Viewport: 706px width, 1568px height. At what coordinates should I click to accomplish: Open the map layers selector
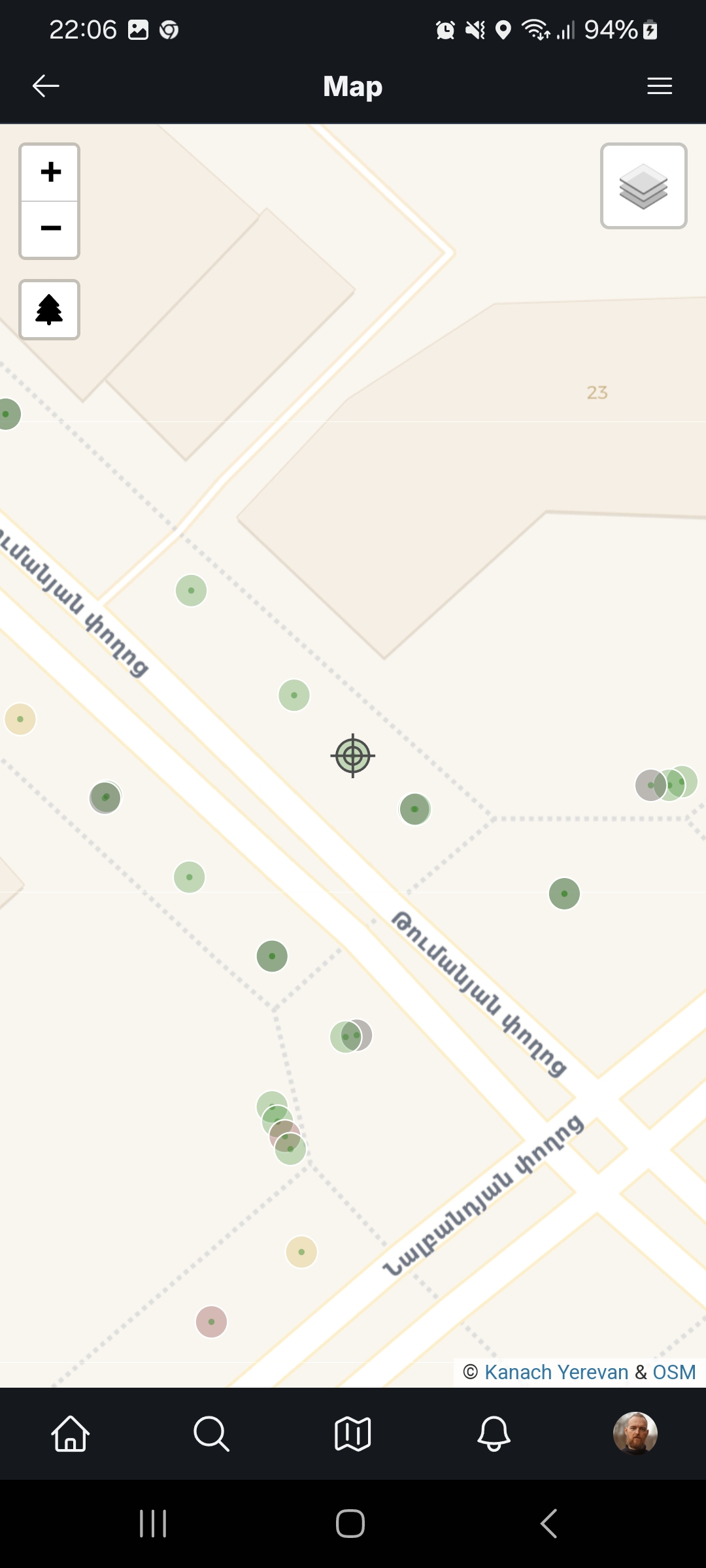(644, 186)
